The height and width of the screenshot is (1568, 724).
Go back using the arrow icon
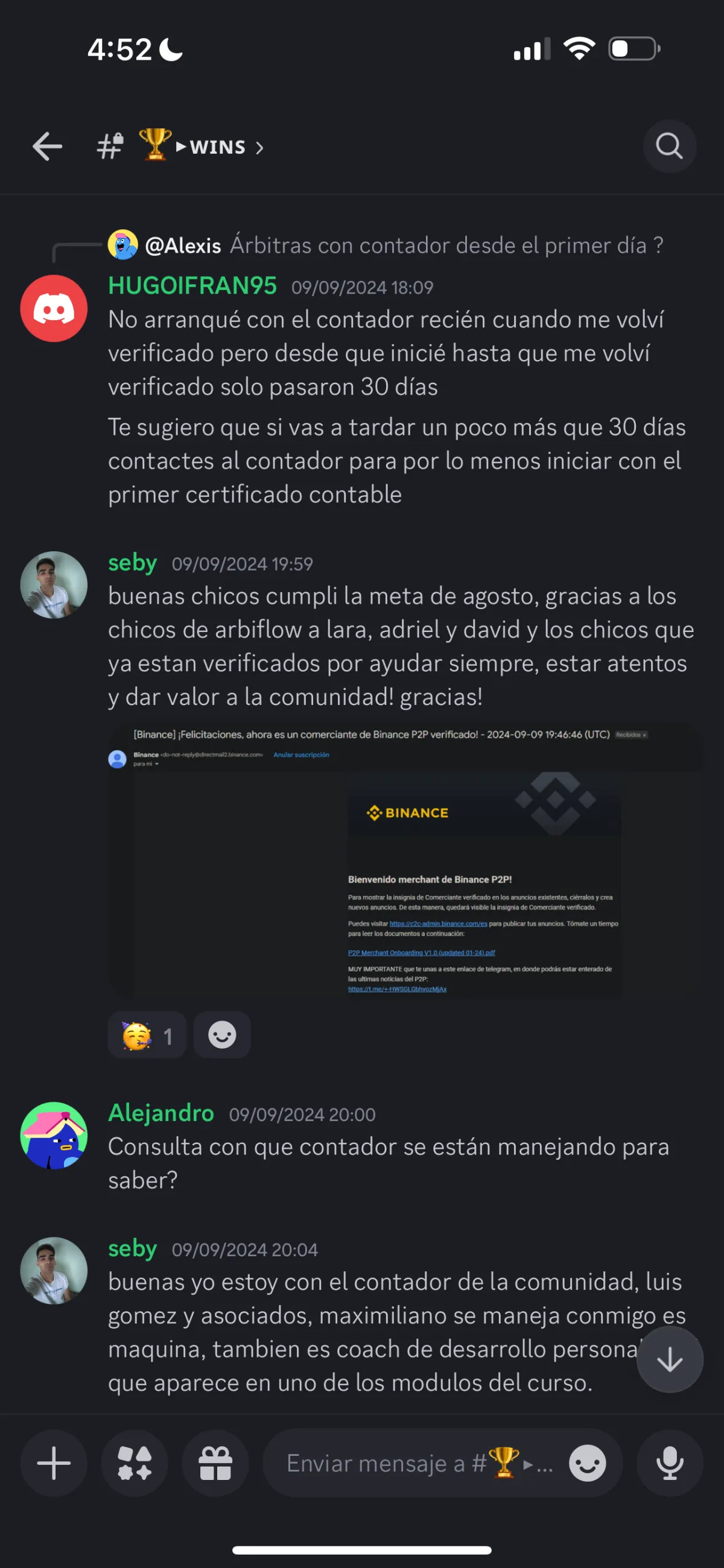pyautogui.click(x=48, y=147)
